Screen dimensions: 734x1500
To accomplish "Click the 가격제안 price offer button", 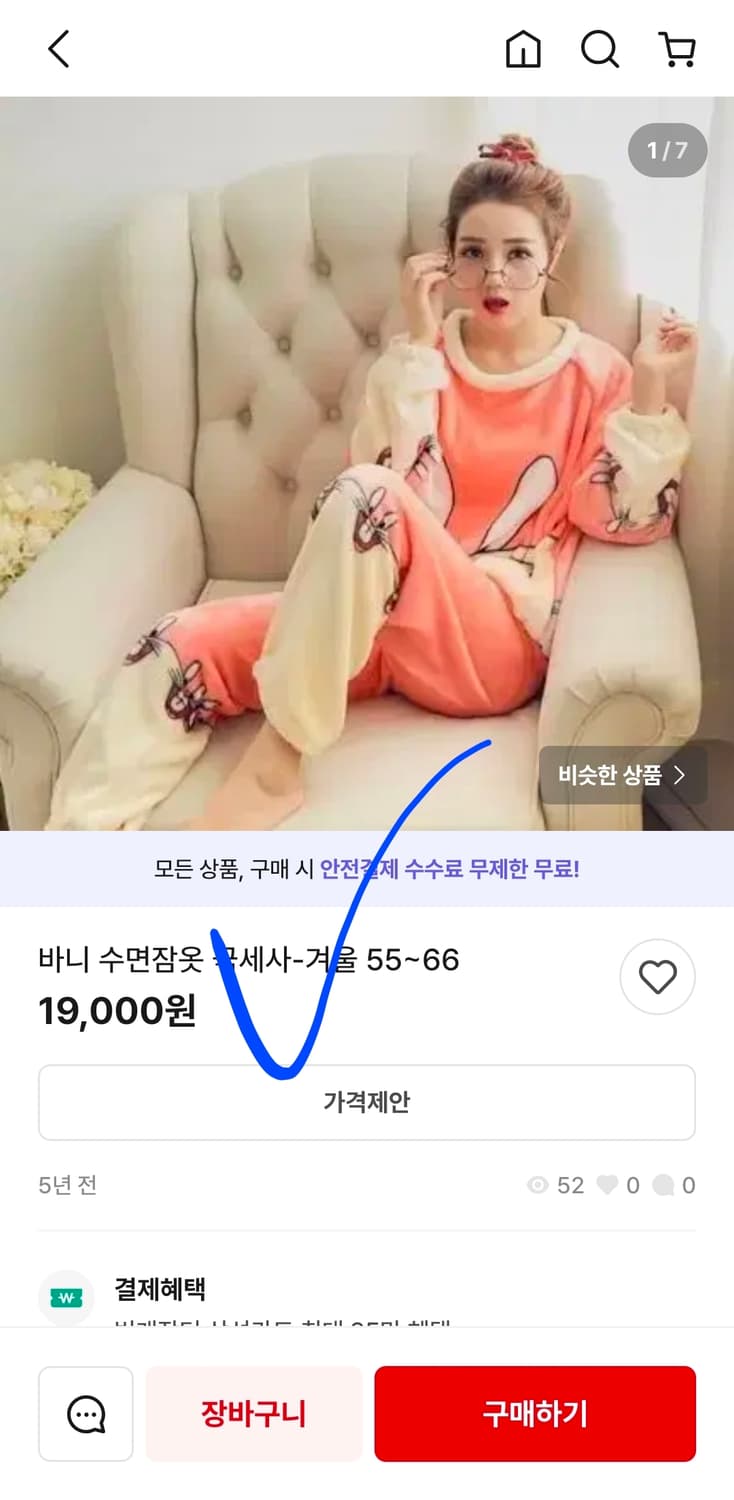I will click(366, 1102).
